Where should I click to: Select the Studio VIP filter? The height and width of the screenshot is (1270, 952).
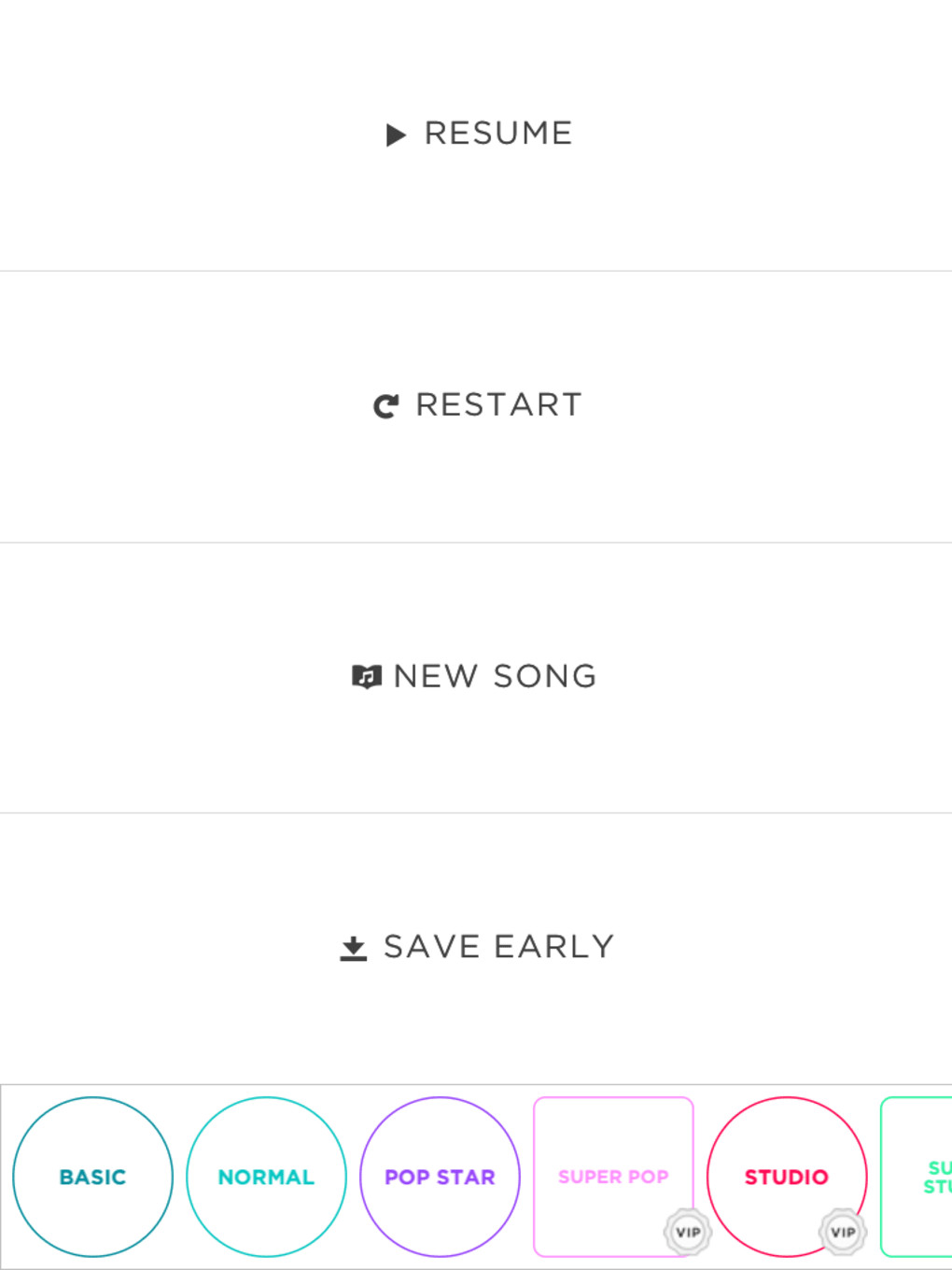pos(786,1177)
